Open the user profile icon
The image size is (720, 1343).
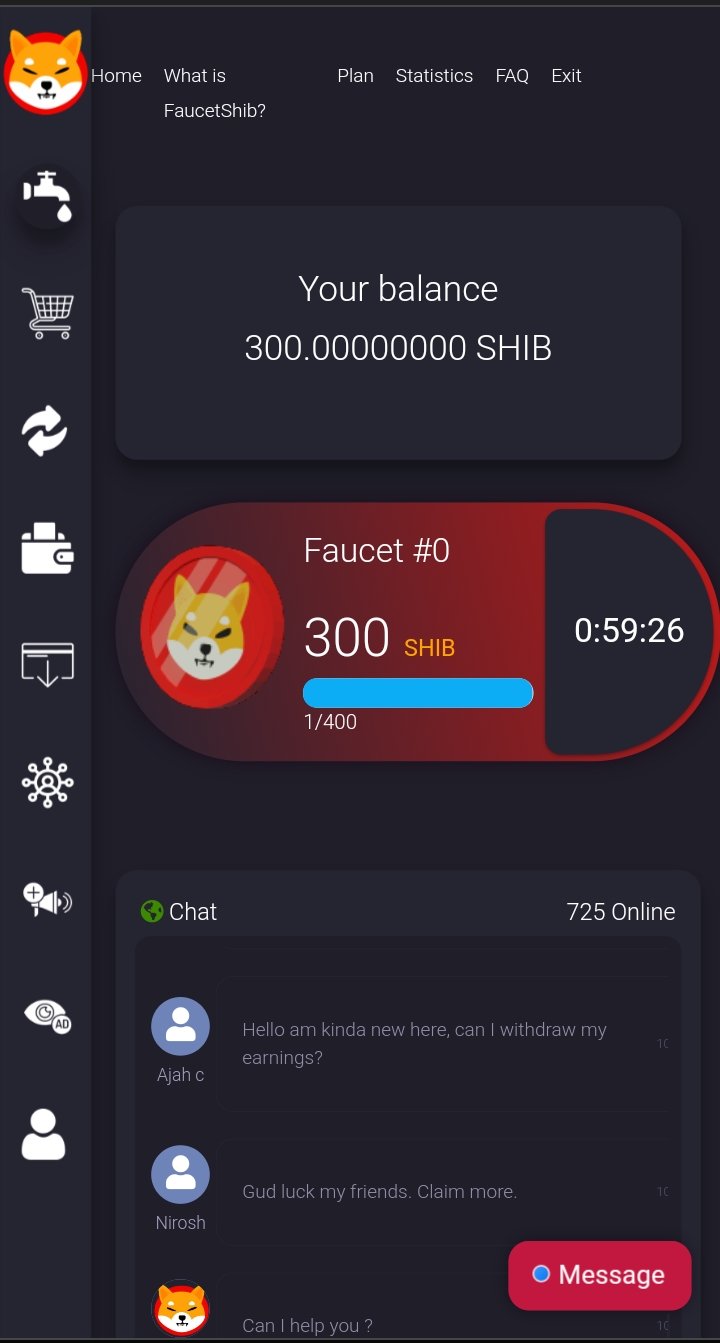click(44, 1134)
